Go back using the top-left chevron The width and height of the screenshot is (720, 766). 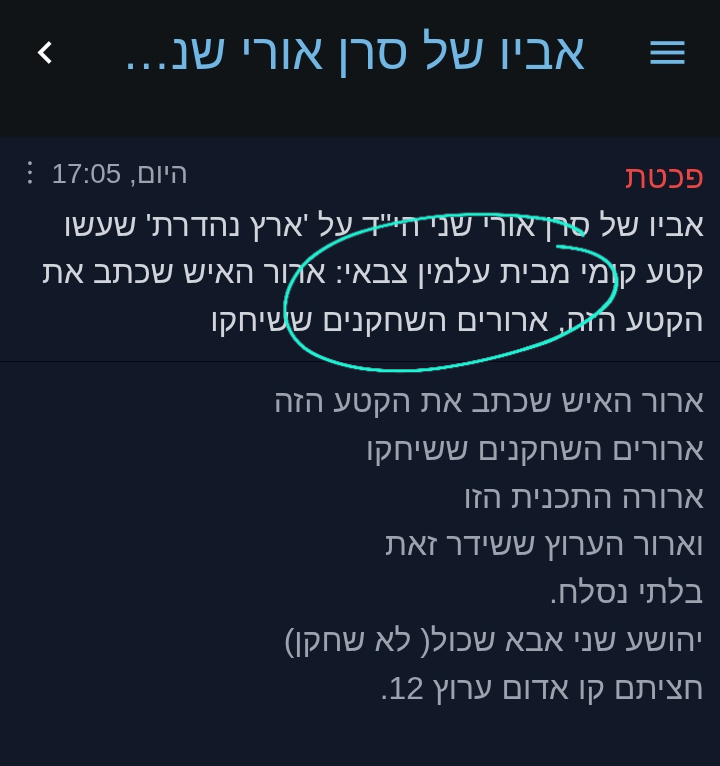point(45,53)
